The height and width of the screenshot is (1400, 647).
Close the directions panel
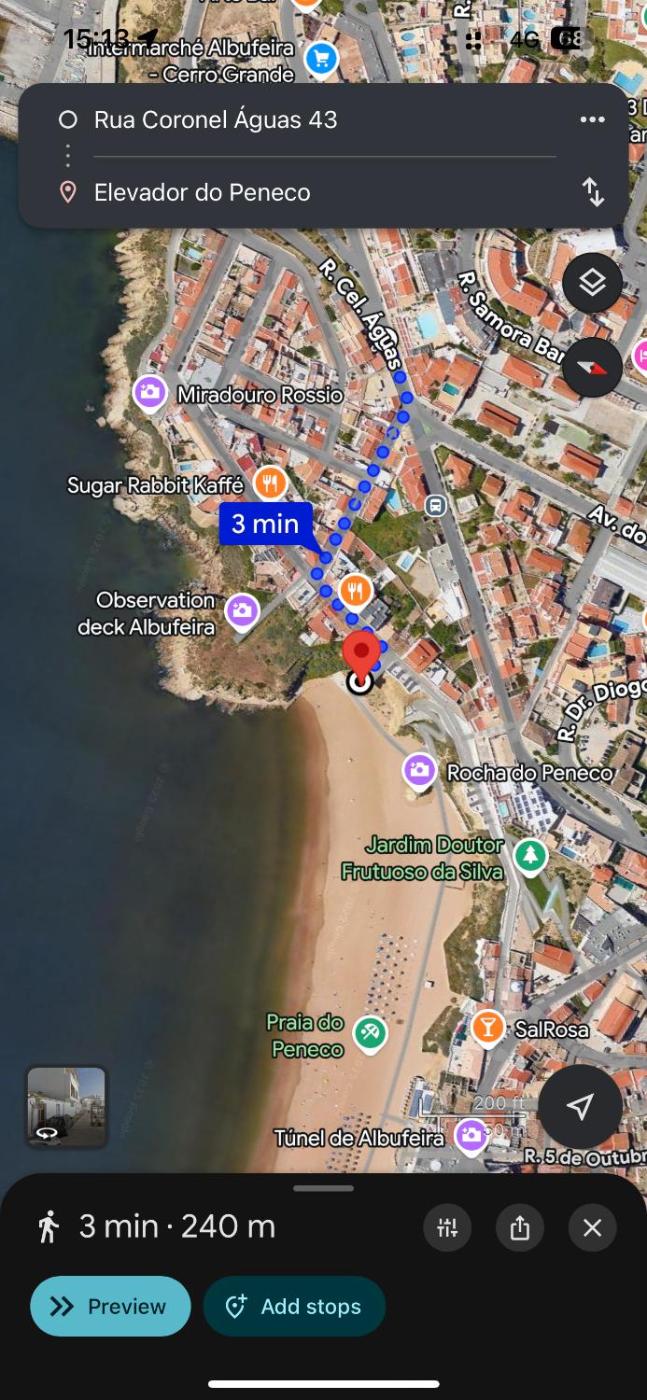click(592, 1227)
